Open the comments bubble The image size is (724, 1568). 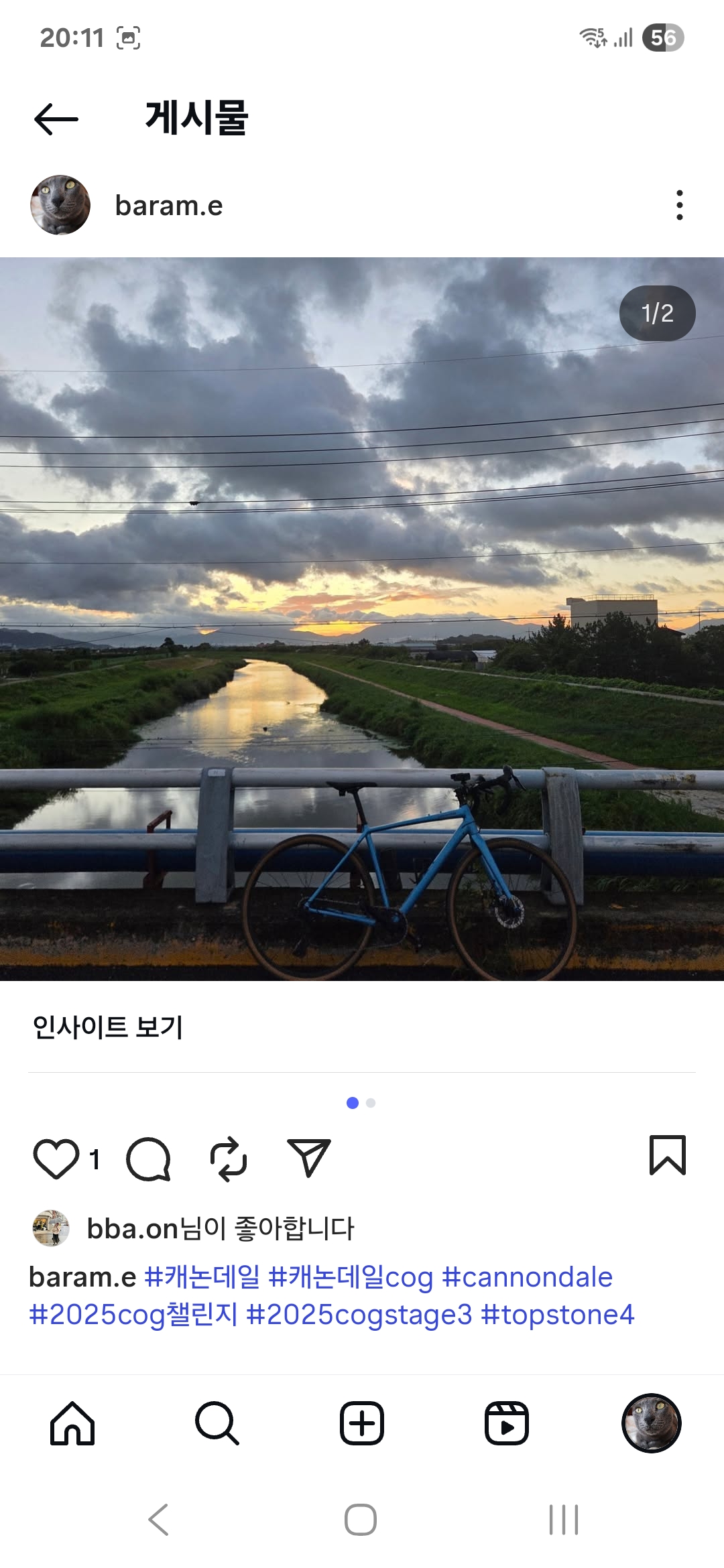pyautogui.click(x=148, y=1158)
